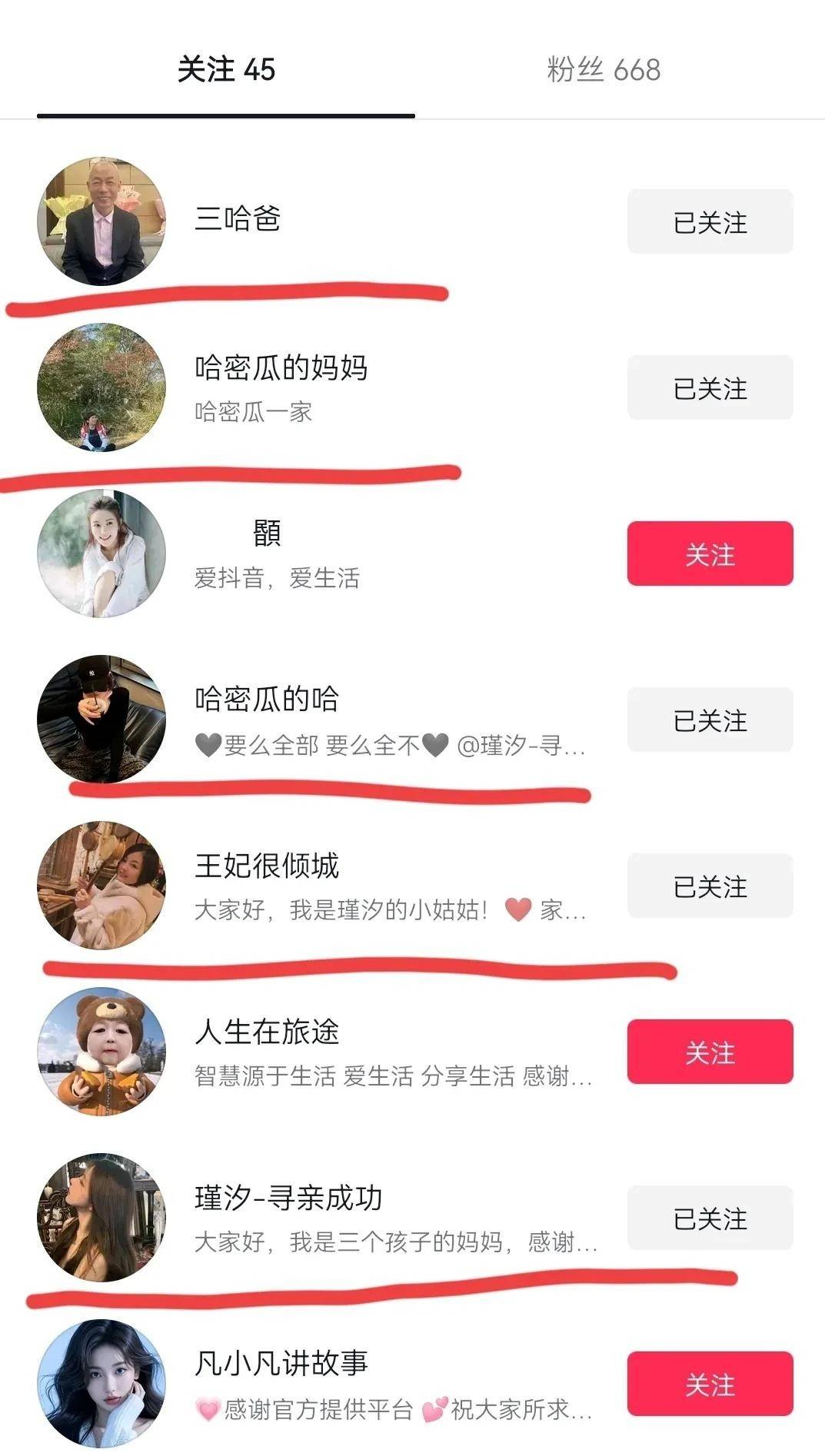Tap 已关注 beside 王妃很倾城
The image size is (825, 1456).
tap(710, 886)
